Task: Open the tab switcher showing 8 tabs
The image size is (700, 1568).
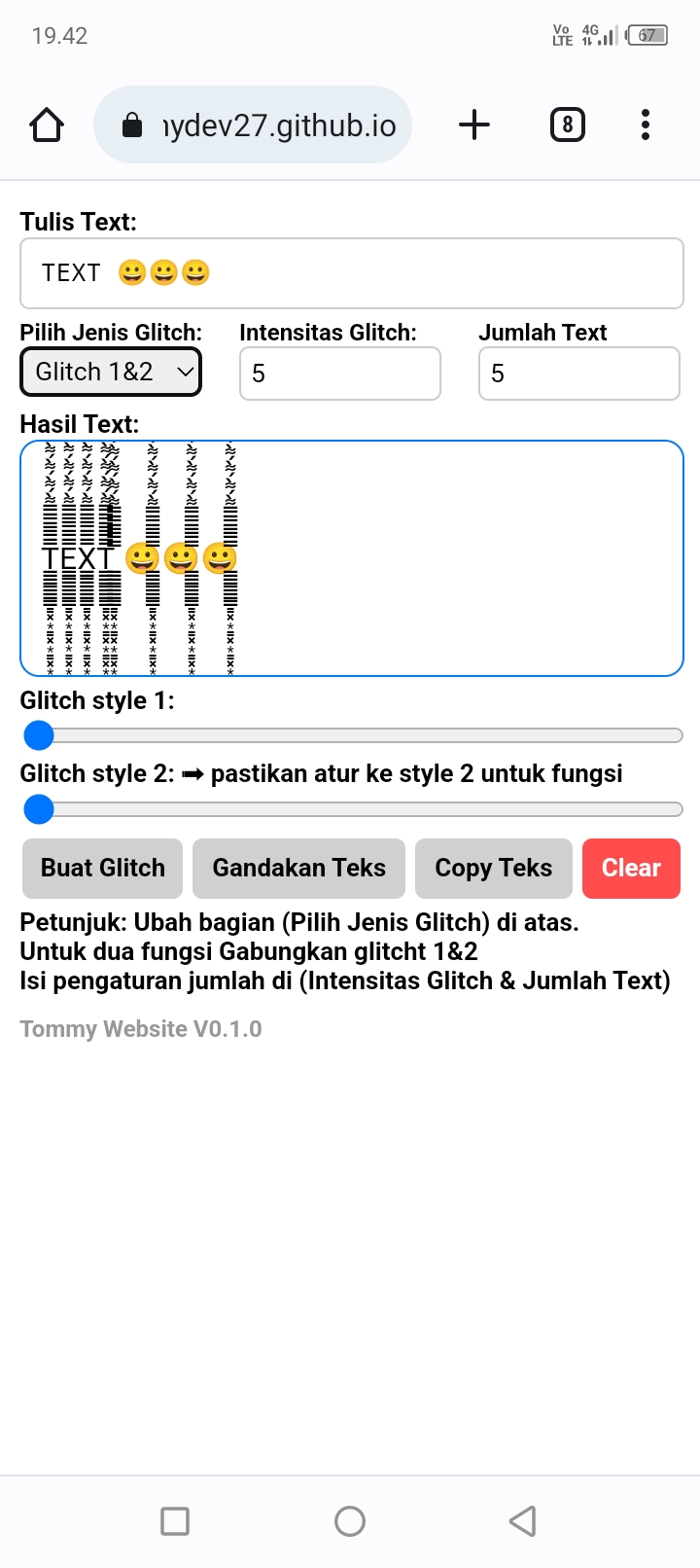Action: (567, 125)
